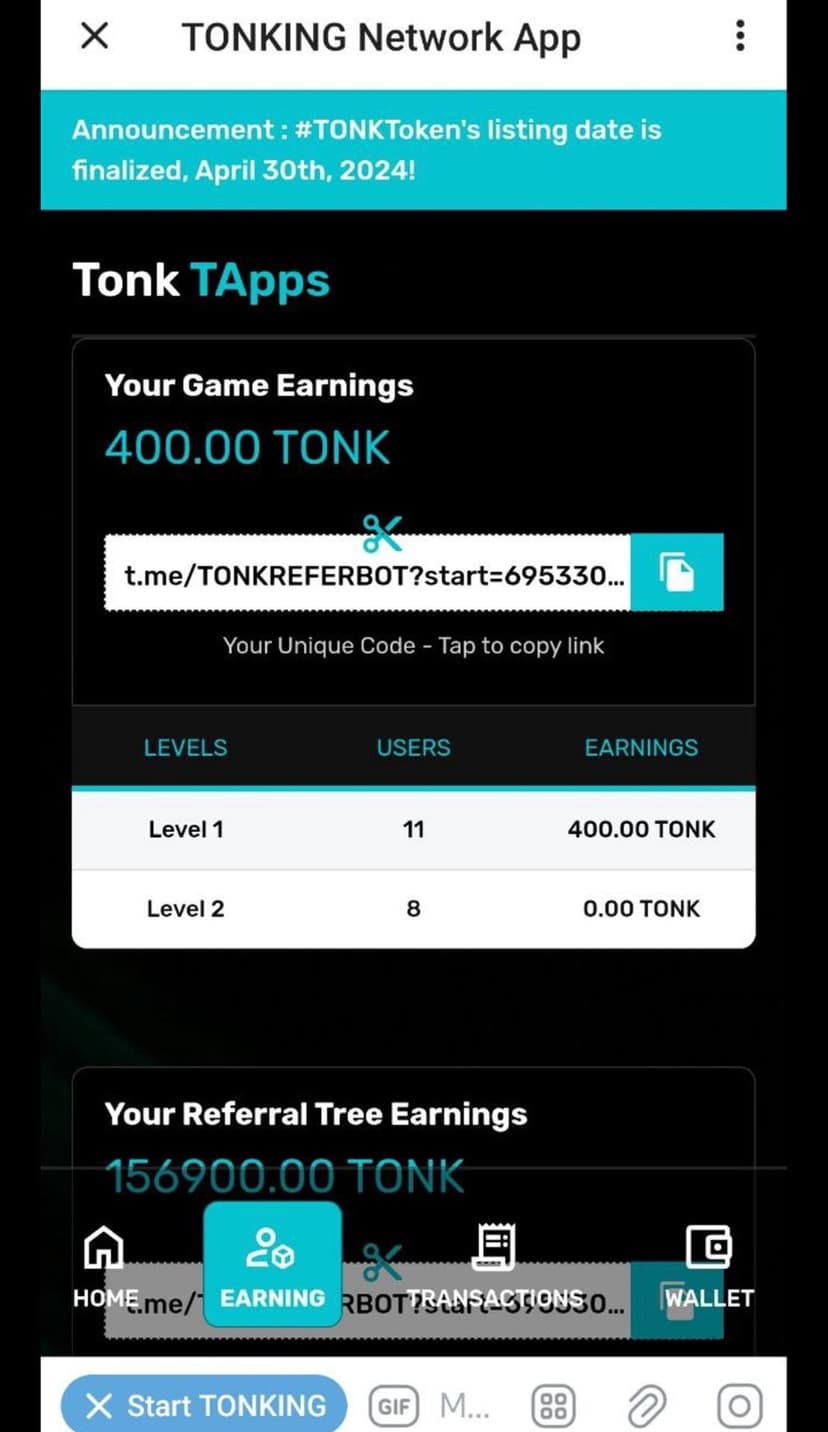Open the camera icon in message bar
Viewport: 828px width, 1432px height.
pos(739,1407)
